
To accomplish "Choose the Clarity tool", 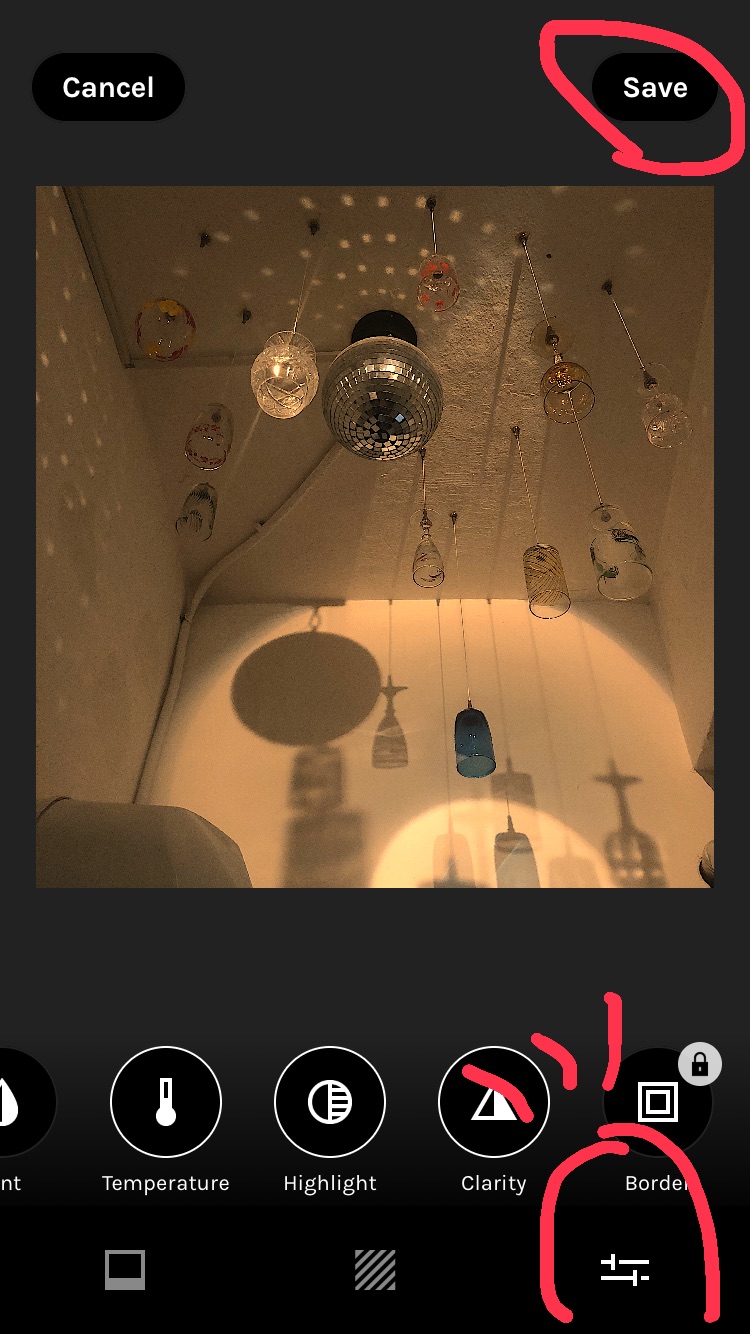I will 494,1102.
